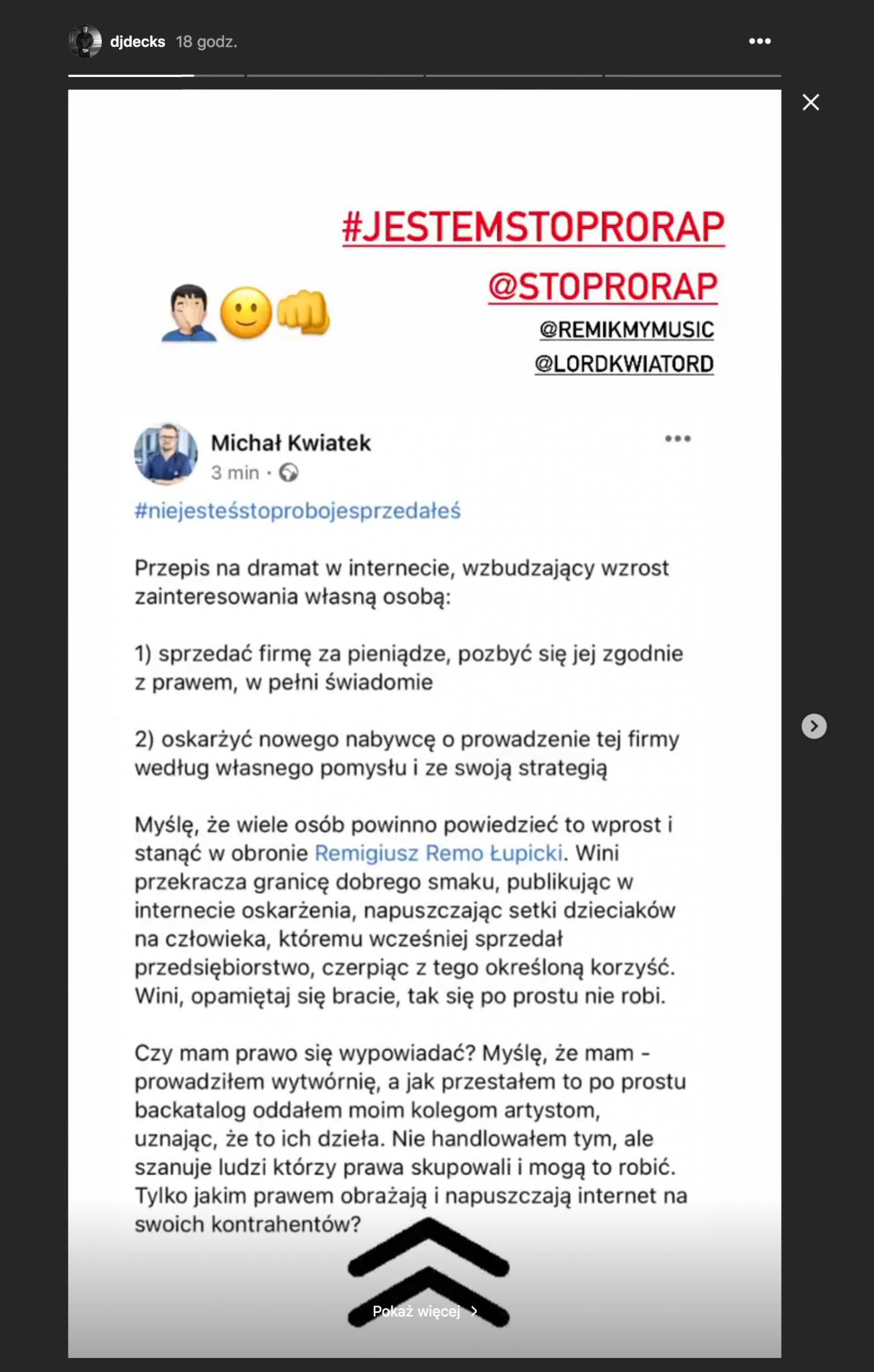Open the @REMIKMYMUSIC mention
The width and height of the screenshot is (874, 1372).
coord(626,330)
